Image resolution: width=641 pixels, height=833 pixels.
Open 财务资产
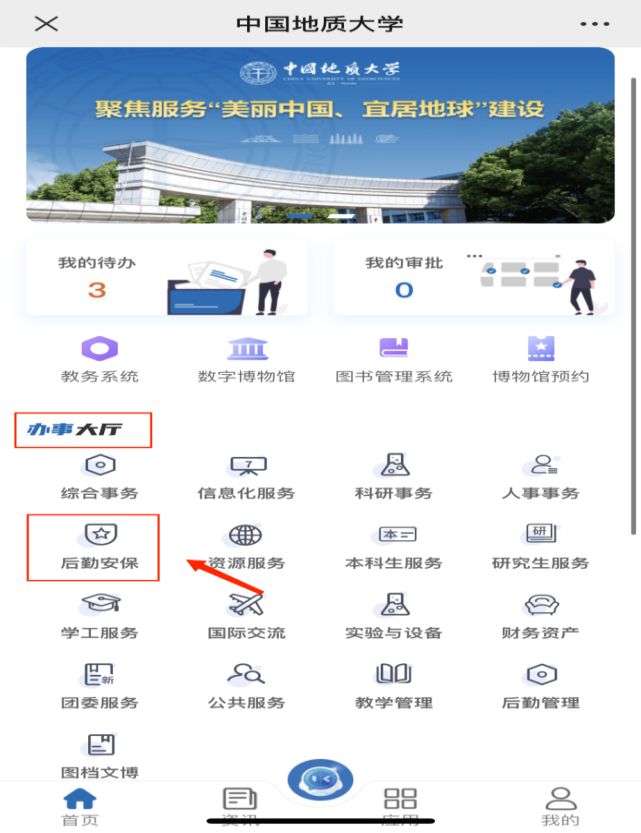(540, 617)
